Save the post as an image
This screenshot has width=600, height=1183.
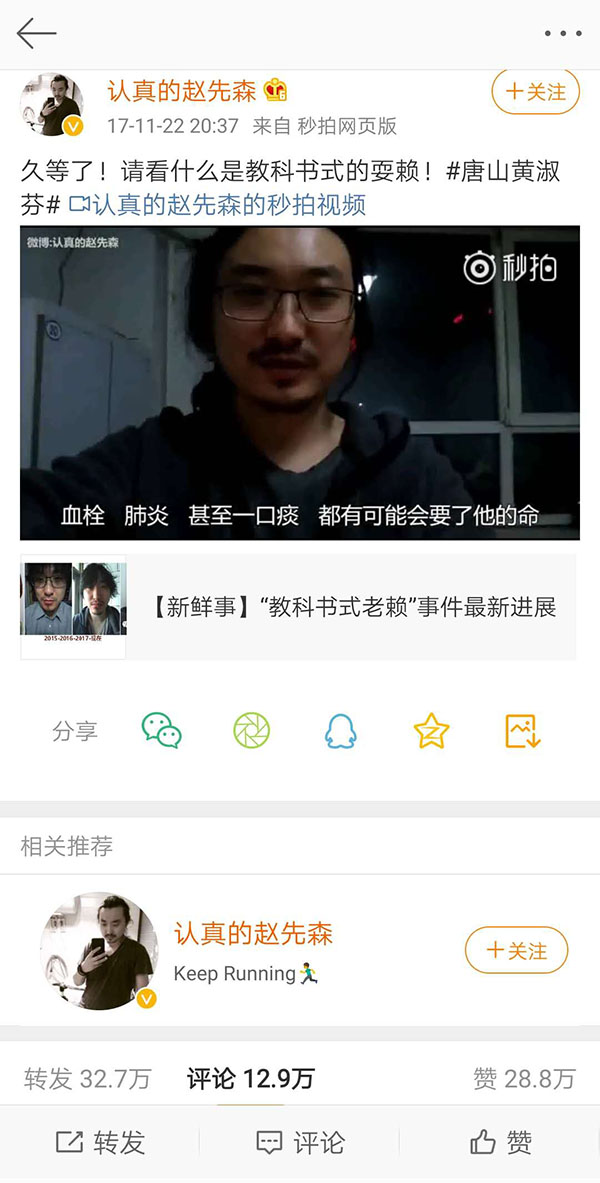pyautogui.click(x=523, y=731)
